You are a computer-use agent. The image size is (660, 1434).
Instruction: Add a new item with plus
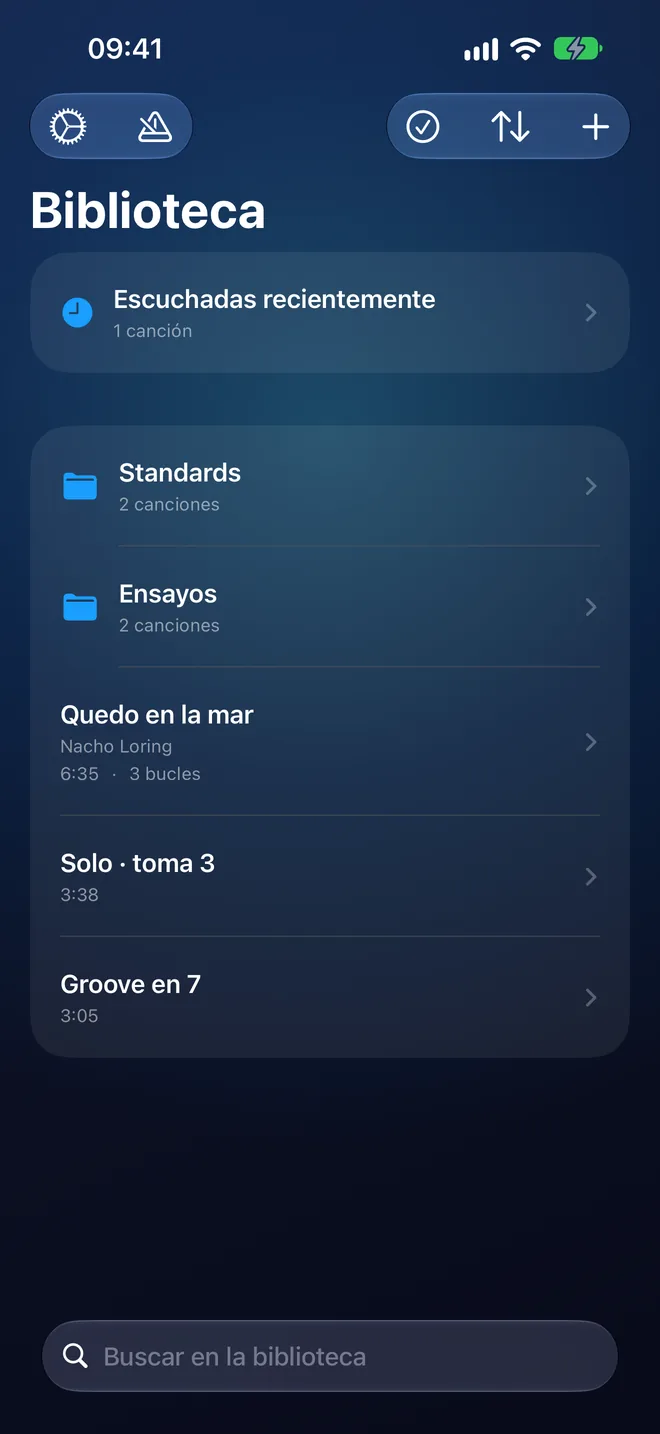(x=595, y=127)
